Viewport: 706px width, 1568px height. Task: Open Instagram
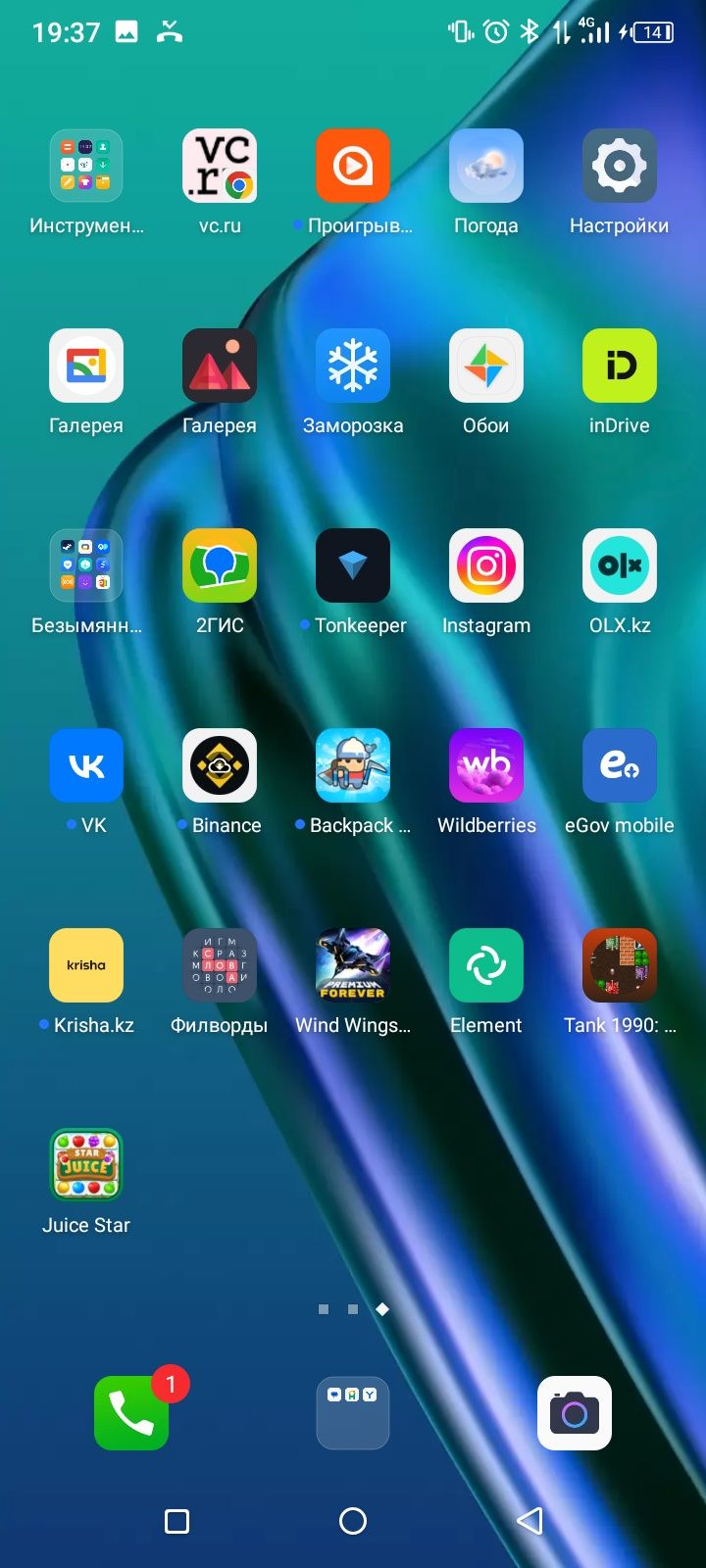485,566
